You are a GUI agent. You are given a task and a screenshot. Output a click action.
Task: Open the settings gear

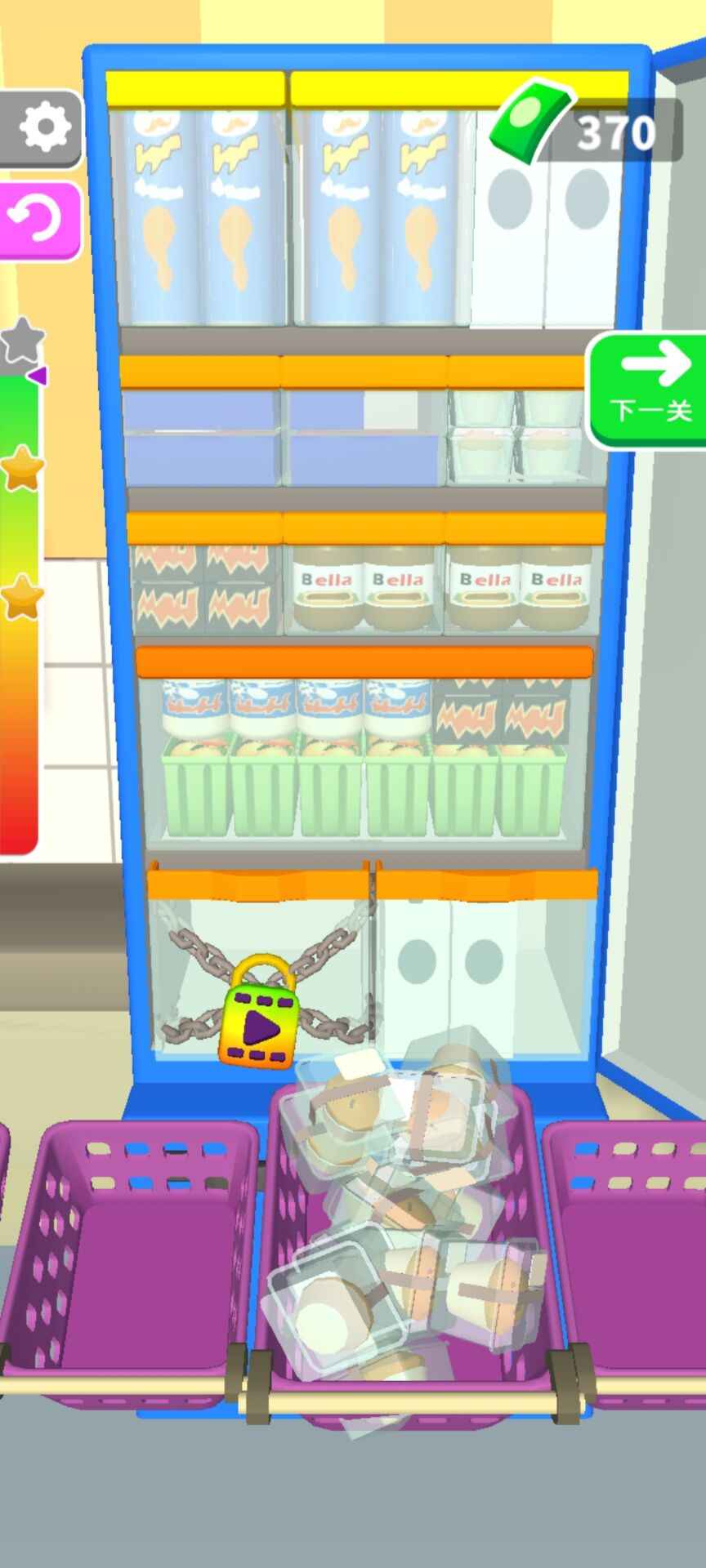point(42,127)
